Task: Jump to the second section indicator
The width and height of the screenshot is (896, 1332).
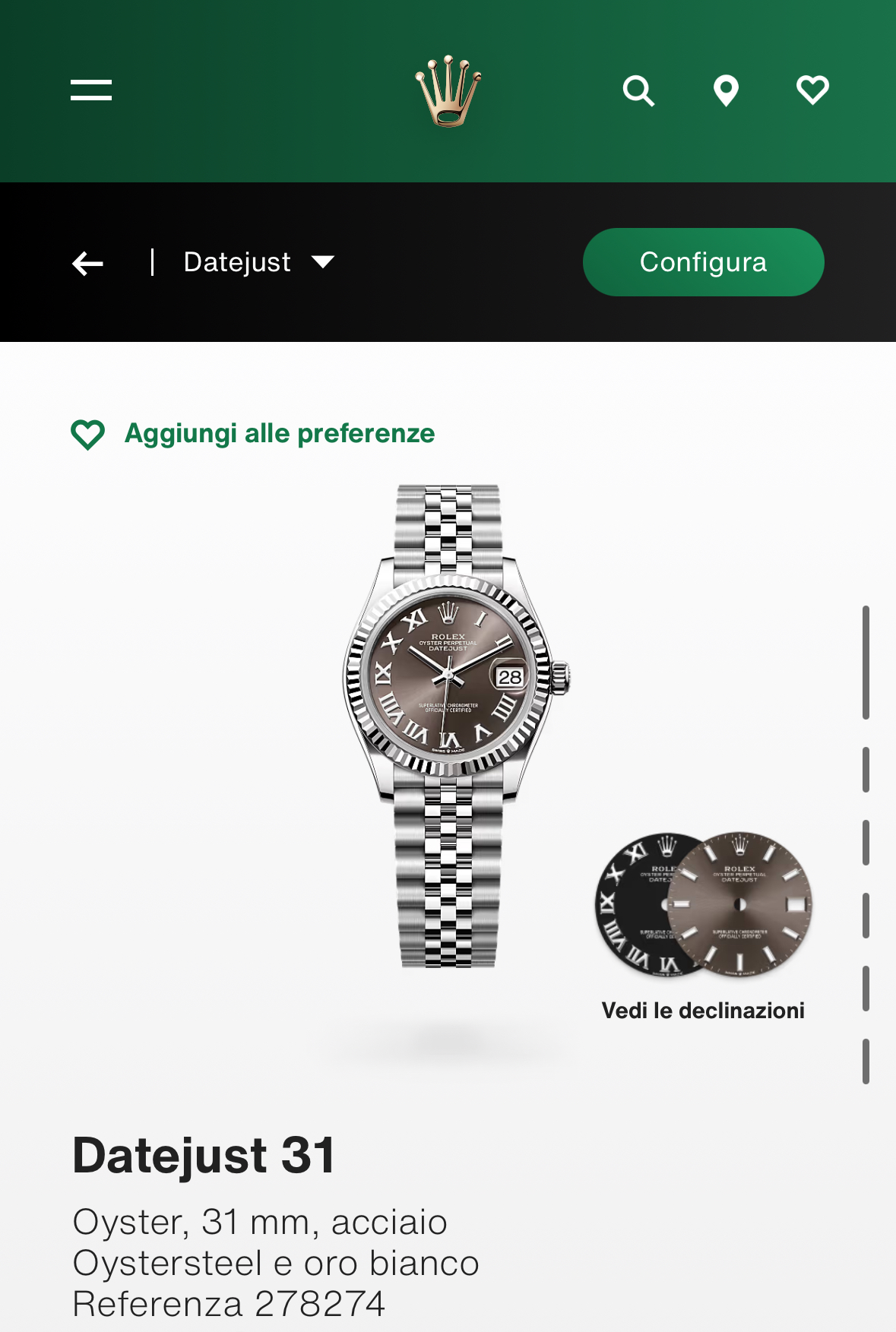Action: (866, 769)
